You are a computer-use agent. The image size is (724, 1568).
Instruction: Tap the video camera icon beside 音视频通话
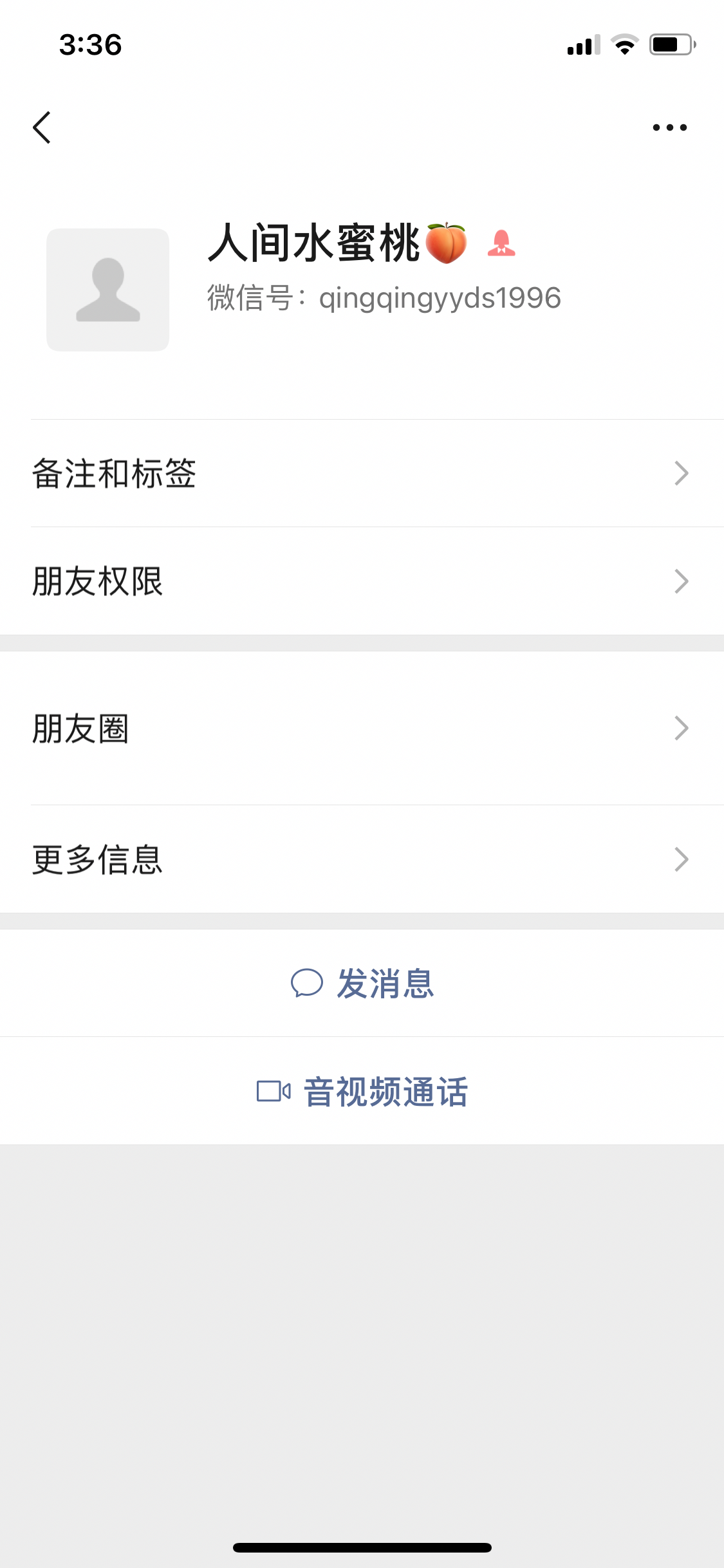click(x=273, y=1090)
